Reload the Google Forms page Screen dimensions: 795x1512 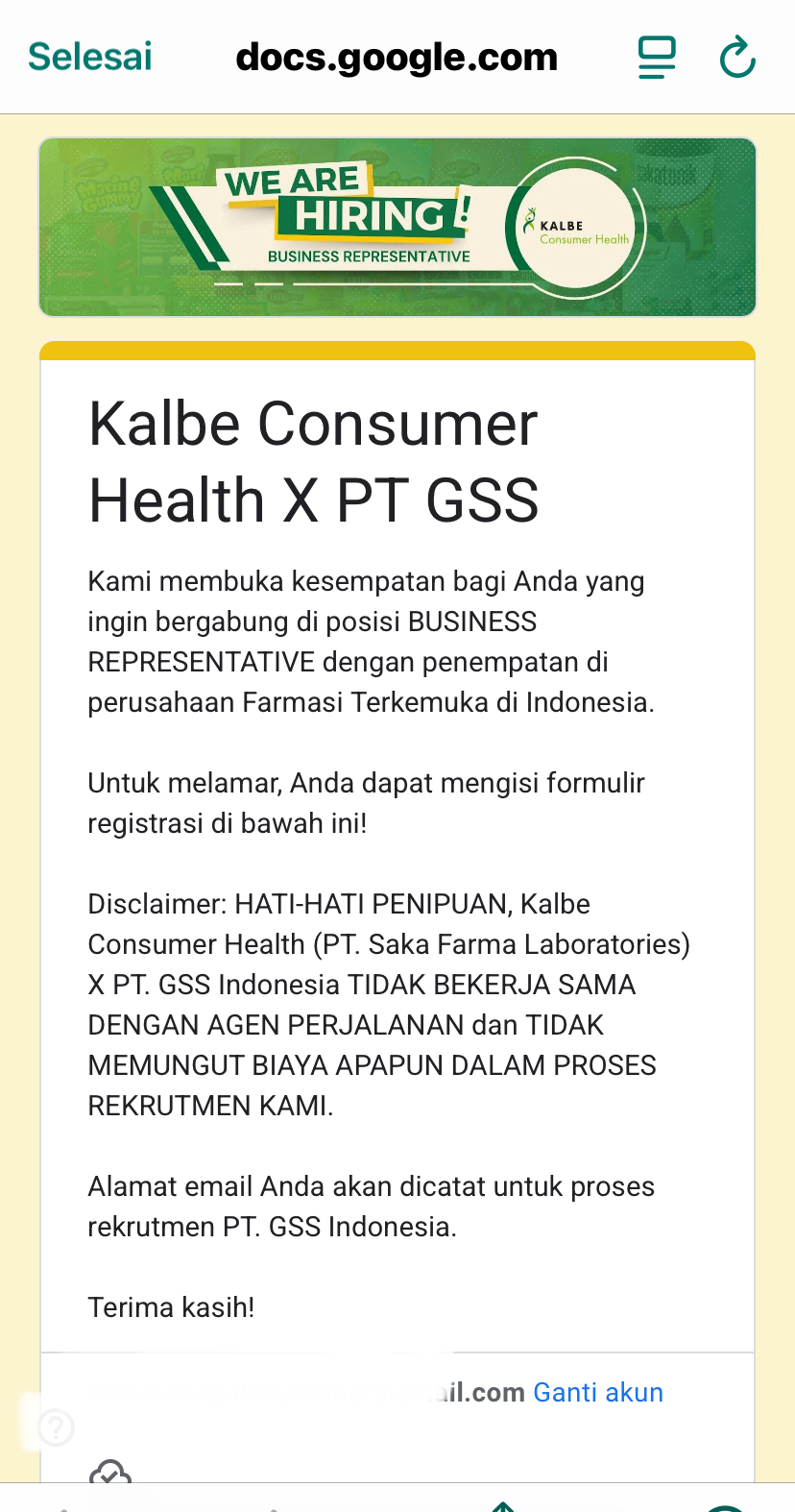pyautogui.click(x=737, y=58)
